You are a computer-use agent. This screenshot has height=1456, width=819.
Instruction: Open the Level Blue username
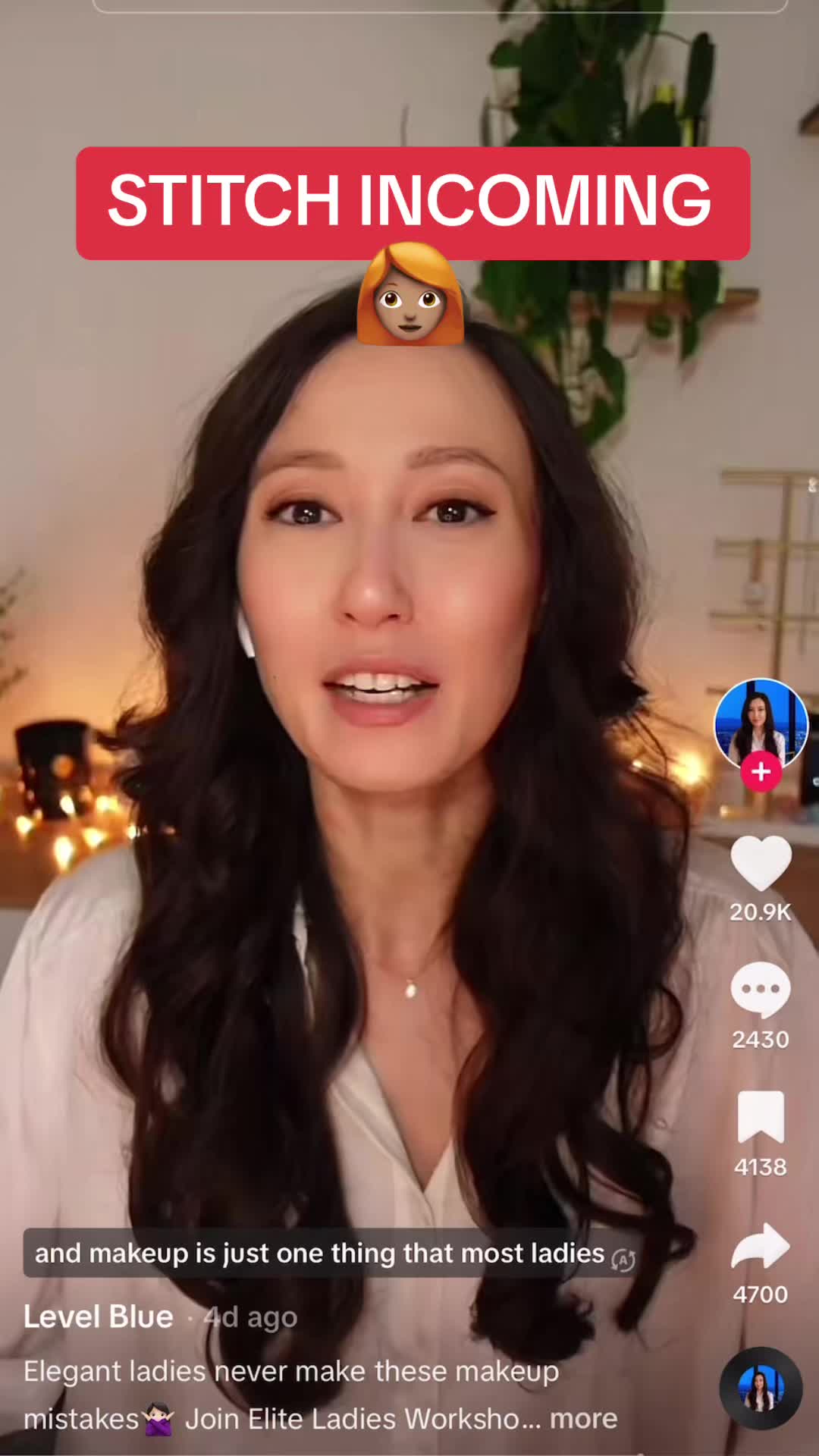click(x=99, y=1317)
